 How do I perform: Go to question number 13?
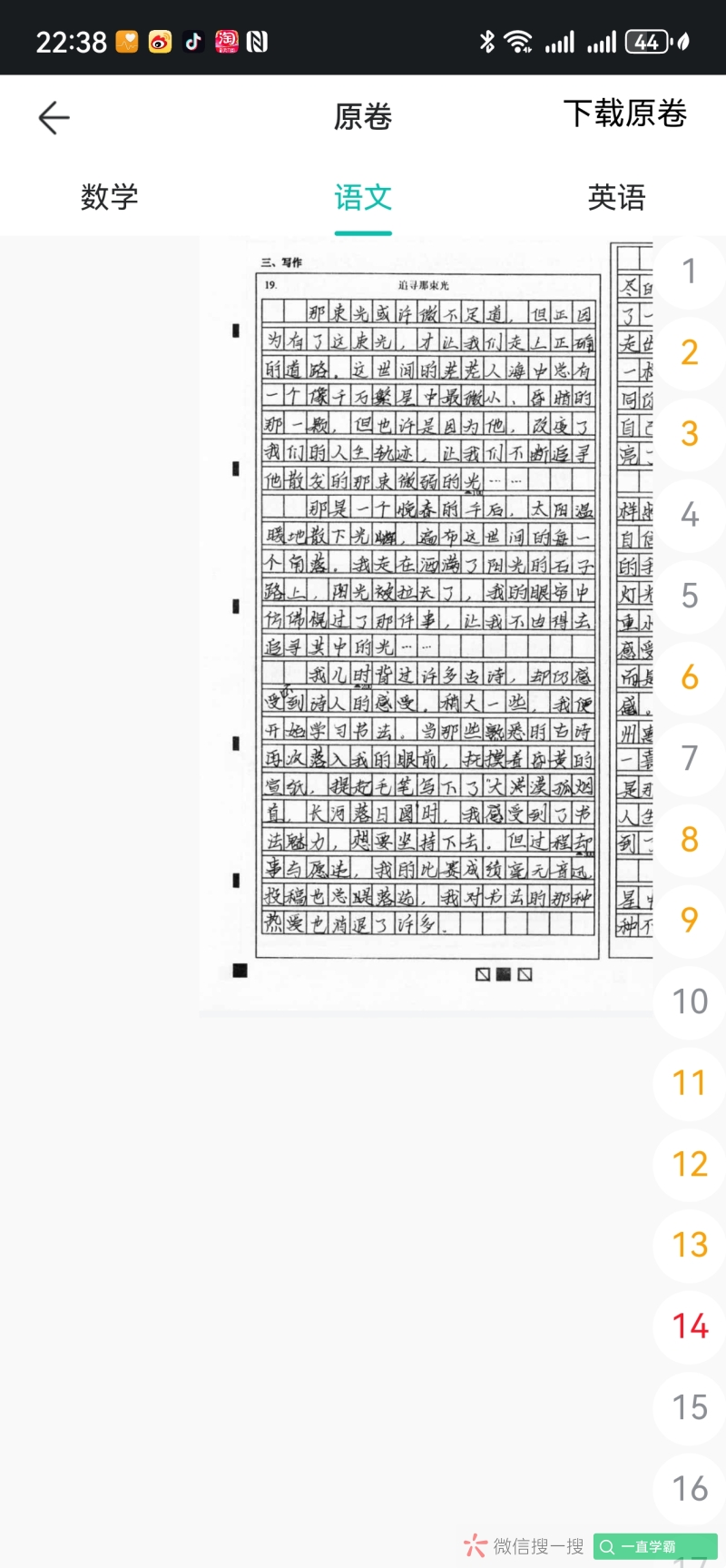(689, 1245)
